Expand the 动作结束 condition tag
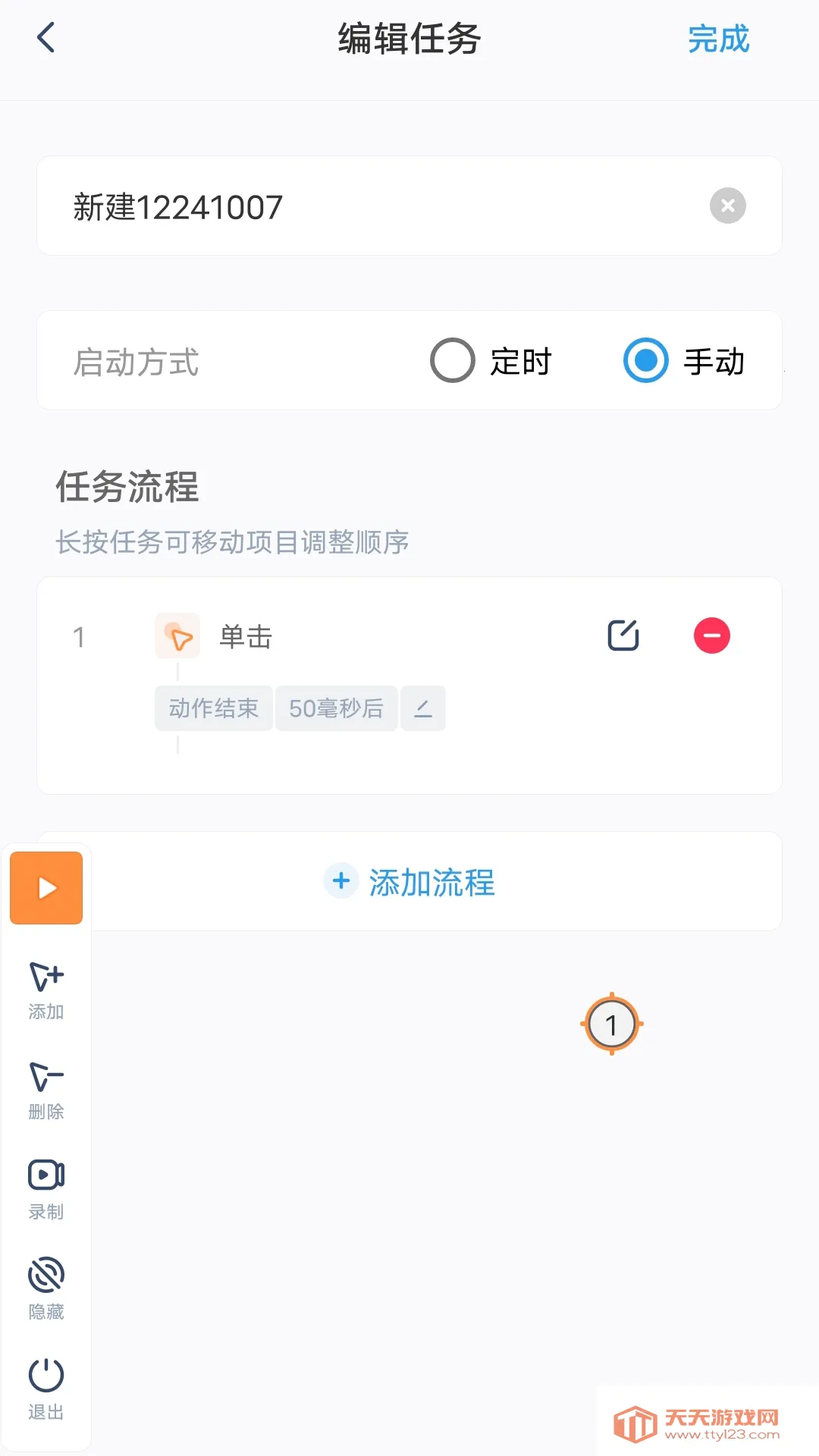Screen dimensions: 819x1456 point(213,708)
